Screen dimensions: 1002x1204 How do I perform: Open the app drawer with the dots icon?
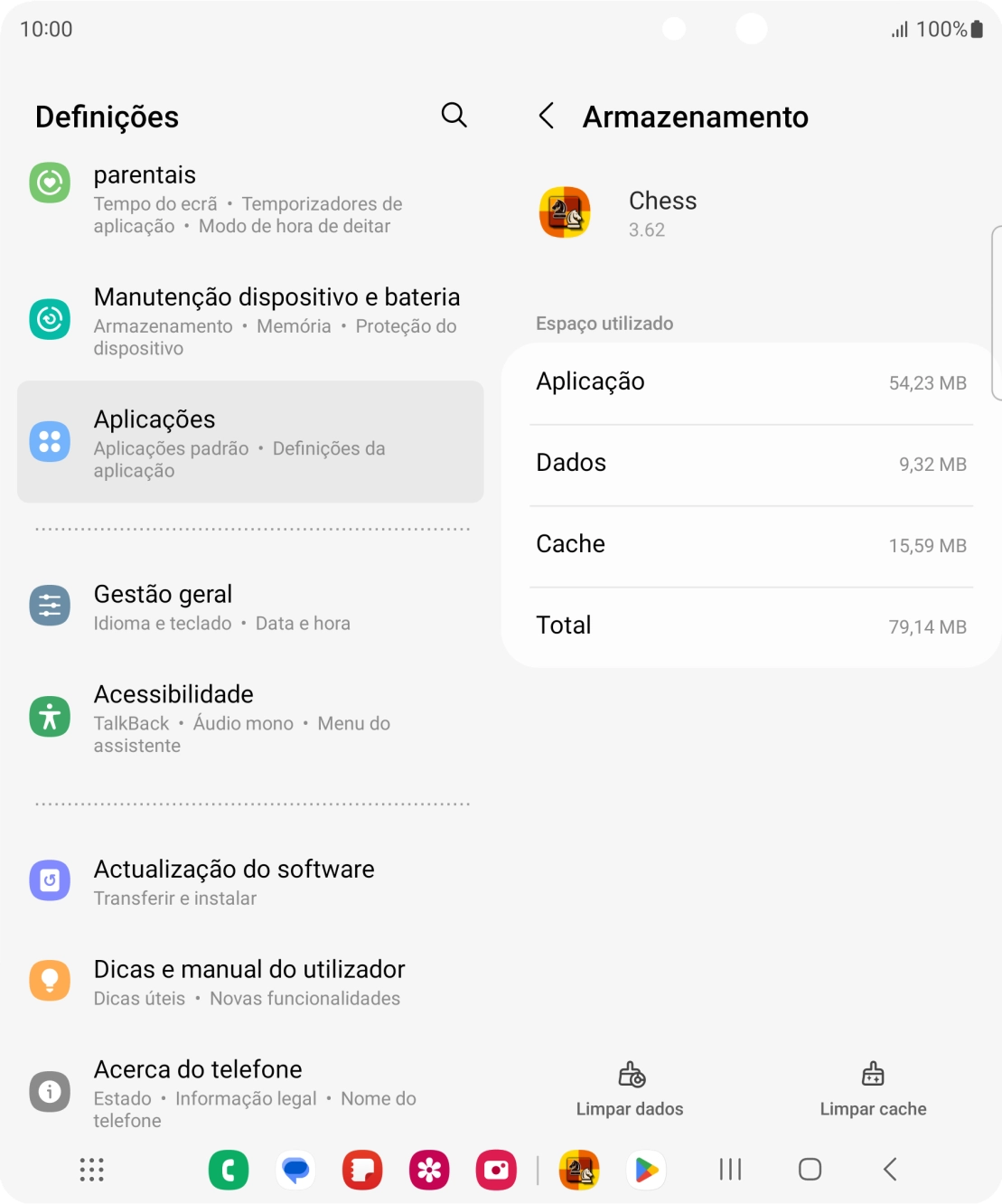tap(89, 1169)
